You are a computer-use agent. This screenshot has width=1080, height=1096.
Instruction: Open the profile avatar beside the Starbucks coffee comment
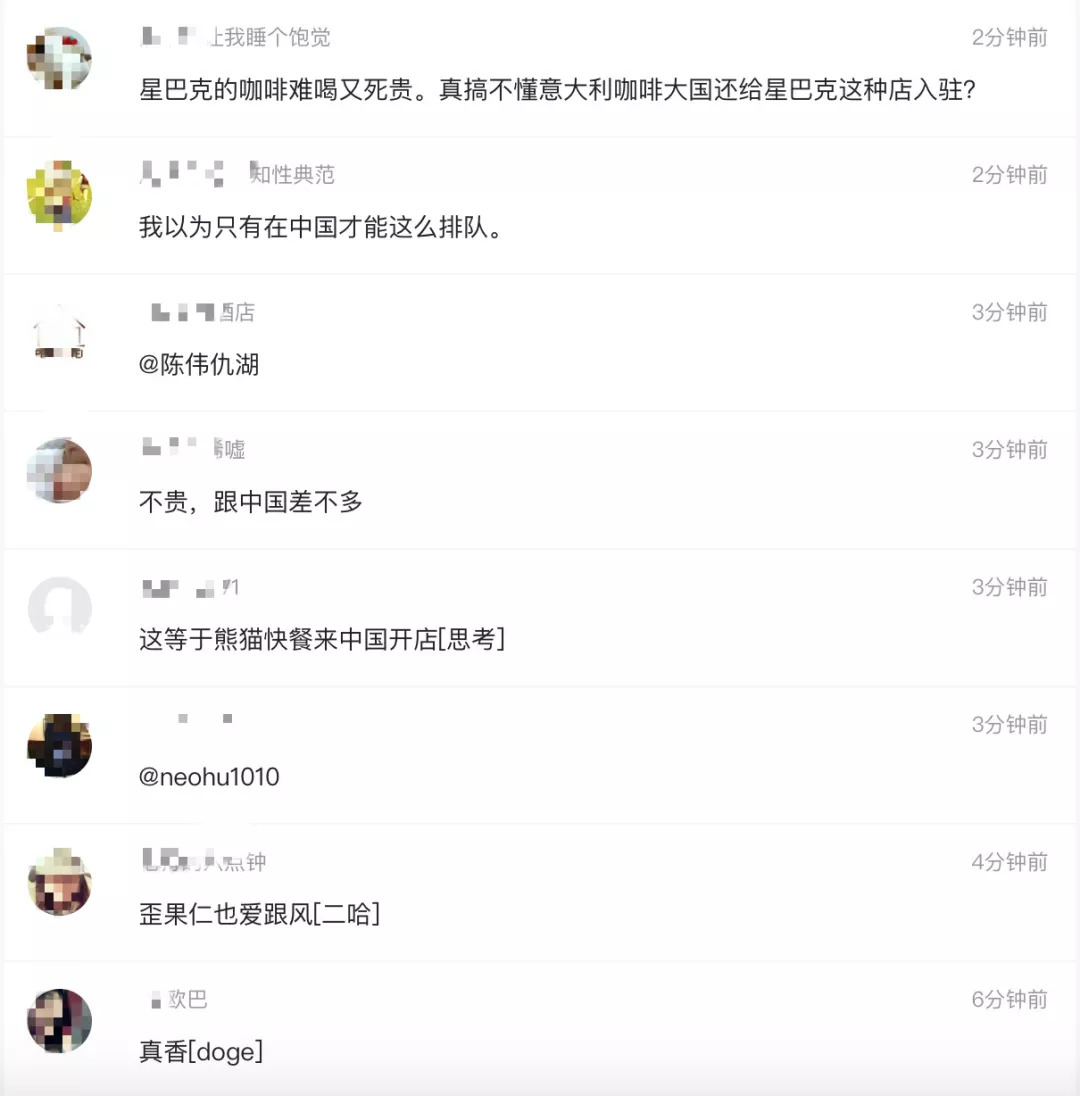[59, 59]
